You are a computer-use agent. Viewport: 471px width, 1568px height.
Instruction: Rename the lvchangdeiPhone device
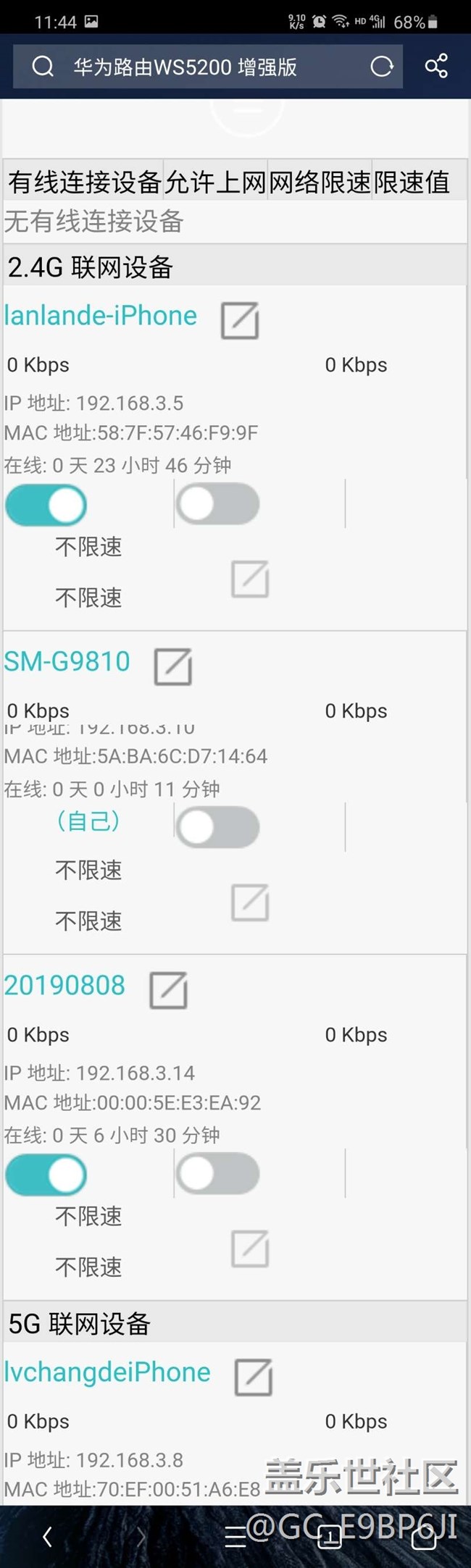coord(254,1377)
